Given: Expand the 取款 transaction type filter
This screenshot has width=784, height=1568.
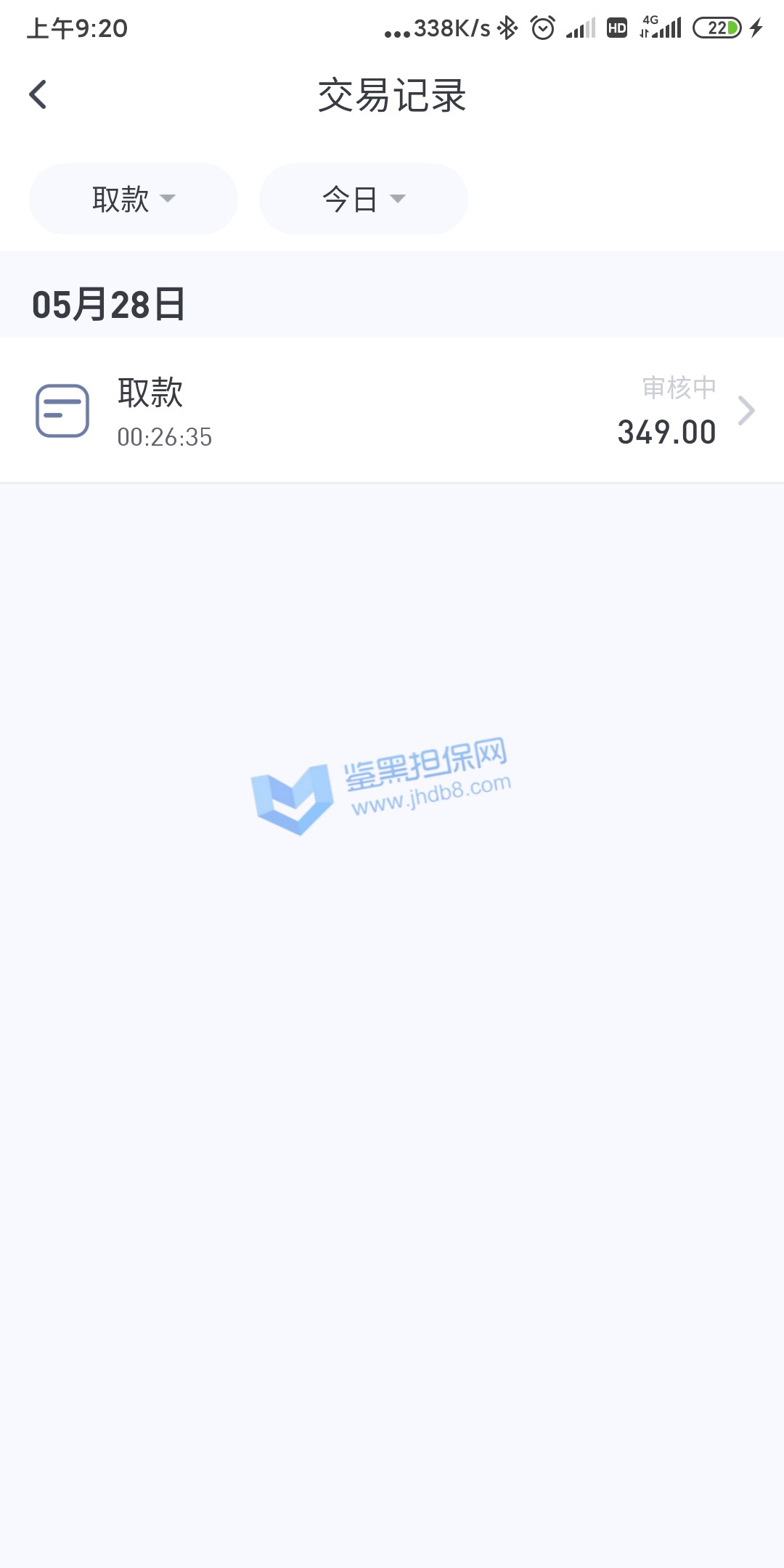Looking at the screenshot, I should (134, 199).
